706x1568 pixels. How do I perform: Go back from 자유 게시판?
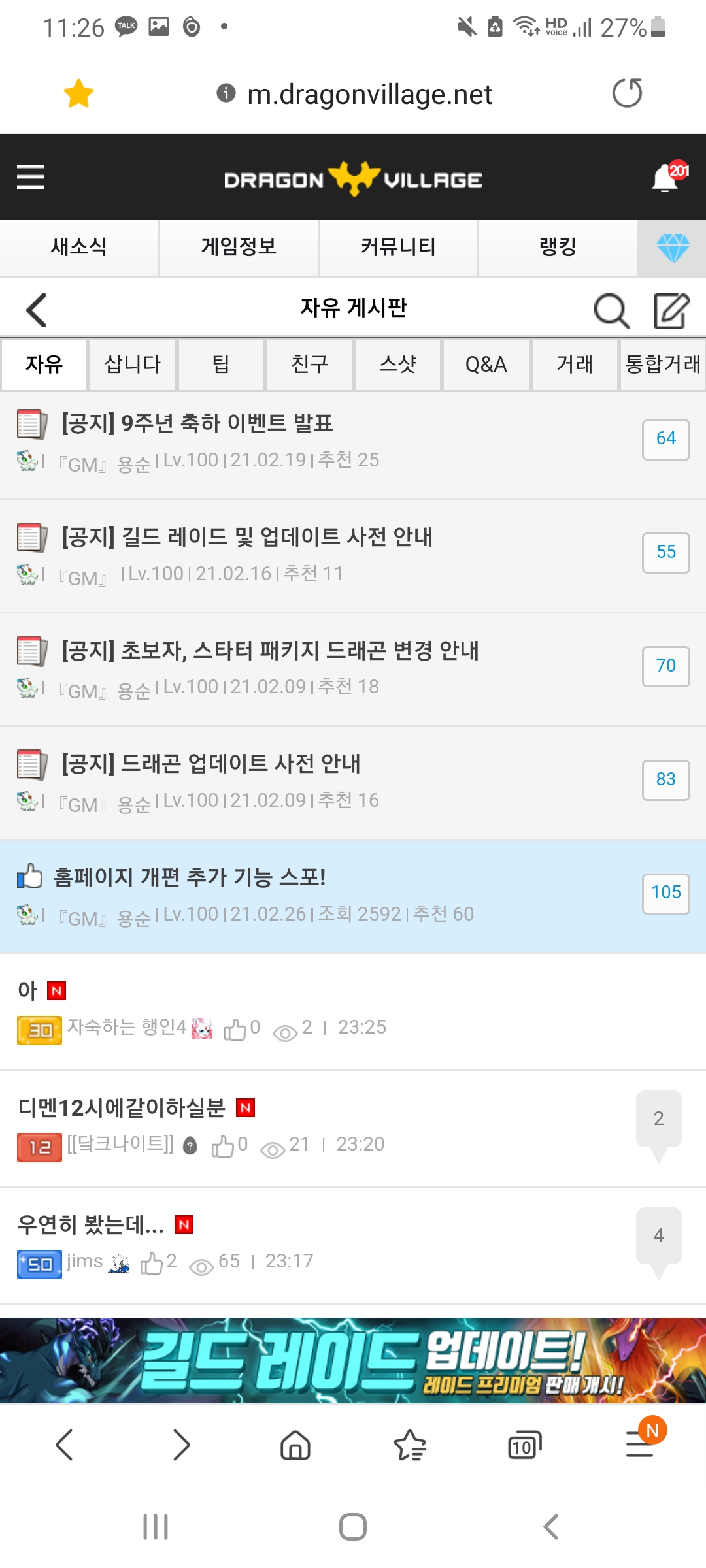[37, 310]
